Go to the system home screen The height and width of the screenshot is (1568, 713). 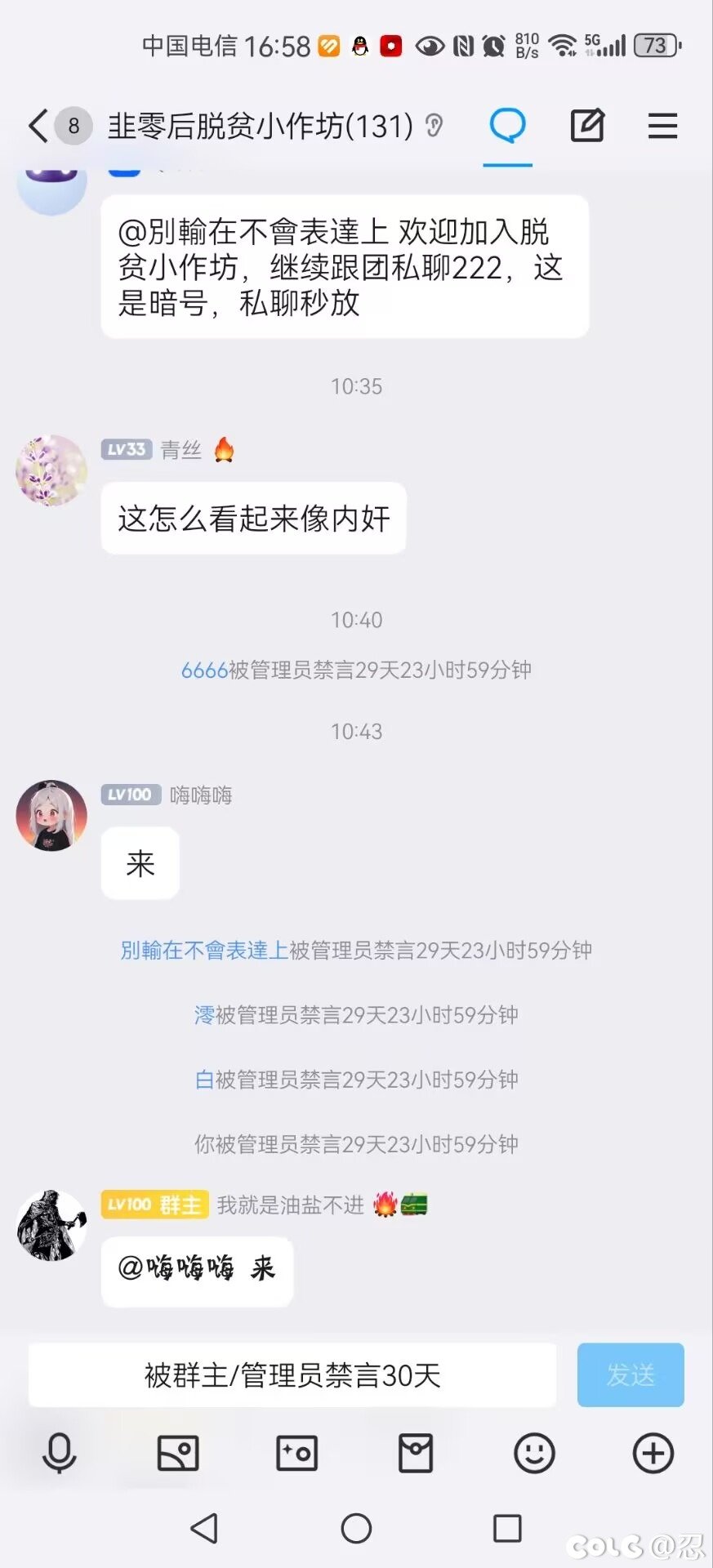(356, 1528)
